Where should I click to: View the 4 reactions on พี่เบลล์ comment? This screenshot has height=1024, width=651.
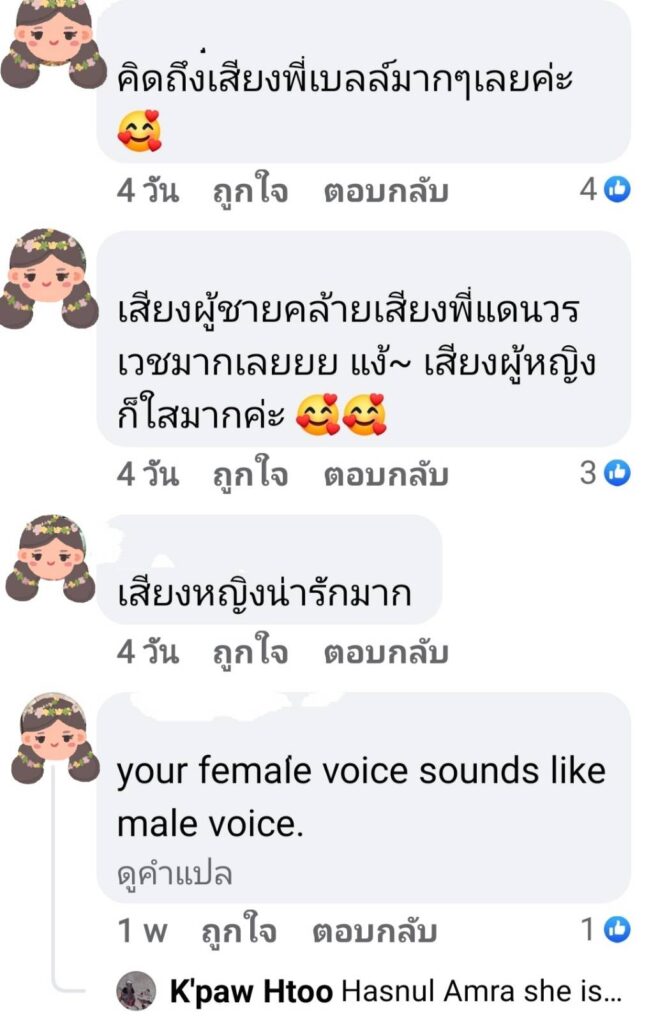pyautogui.click(x=605, y=189)
